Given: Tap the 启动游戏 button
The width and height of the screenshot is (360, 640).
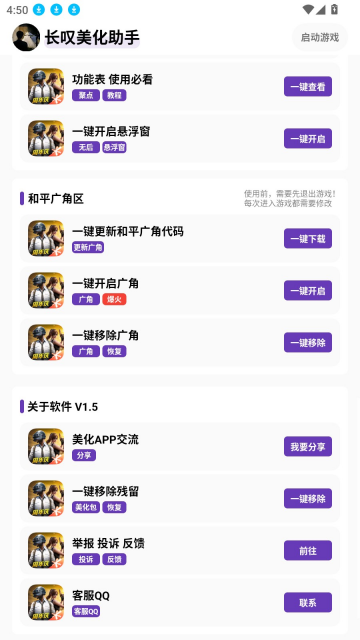Looking at the screenshot, I should (320, 38).
